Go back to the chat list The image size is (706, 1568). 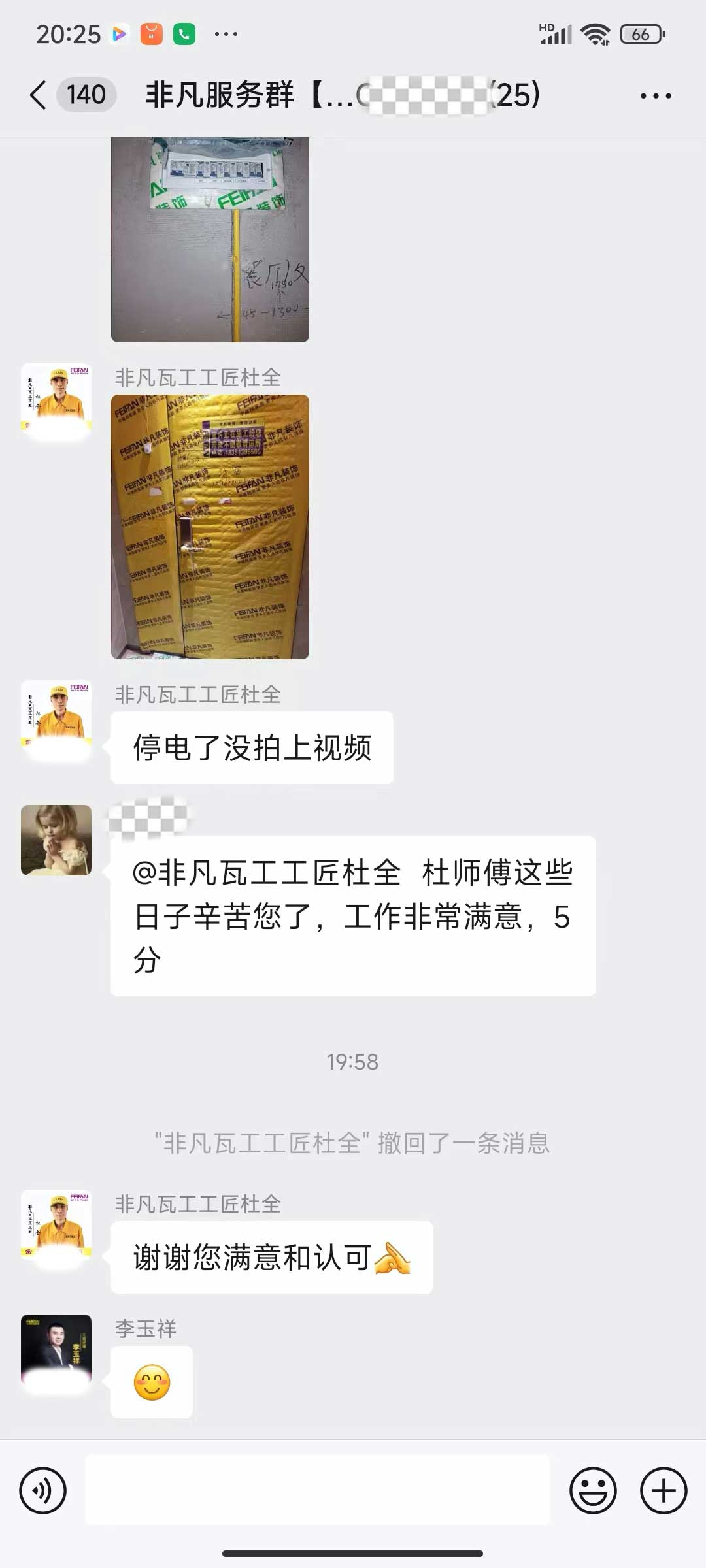pyautogui.click(x=39, y=95)
